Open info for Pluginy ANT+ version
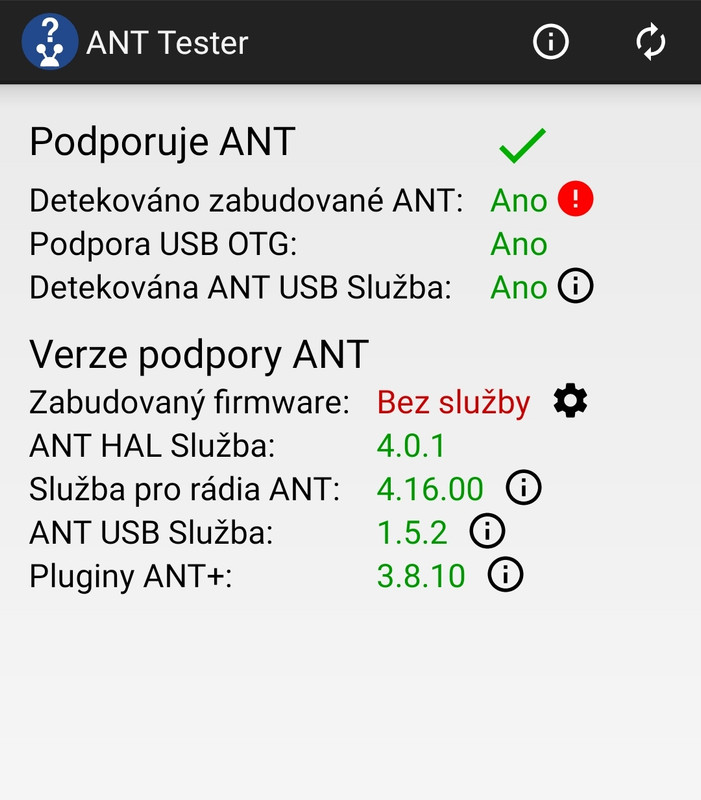 coord(505,574)
